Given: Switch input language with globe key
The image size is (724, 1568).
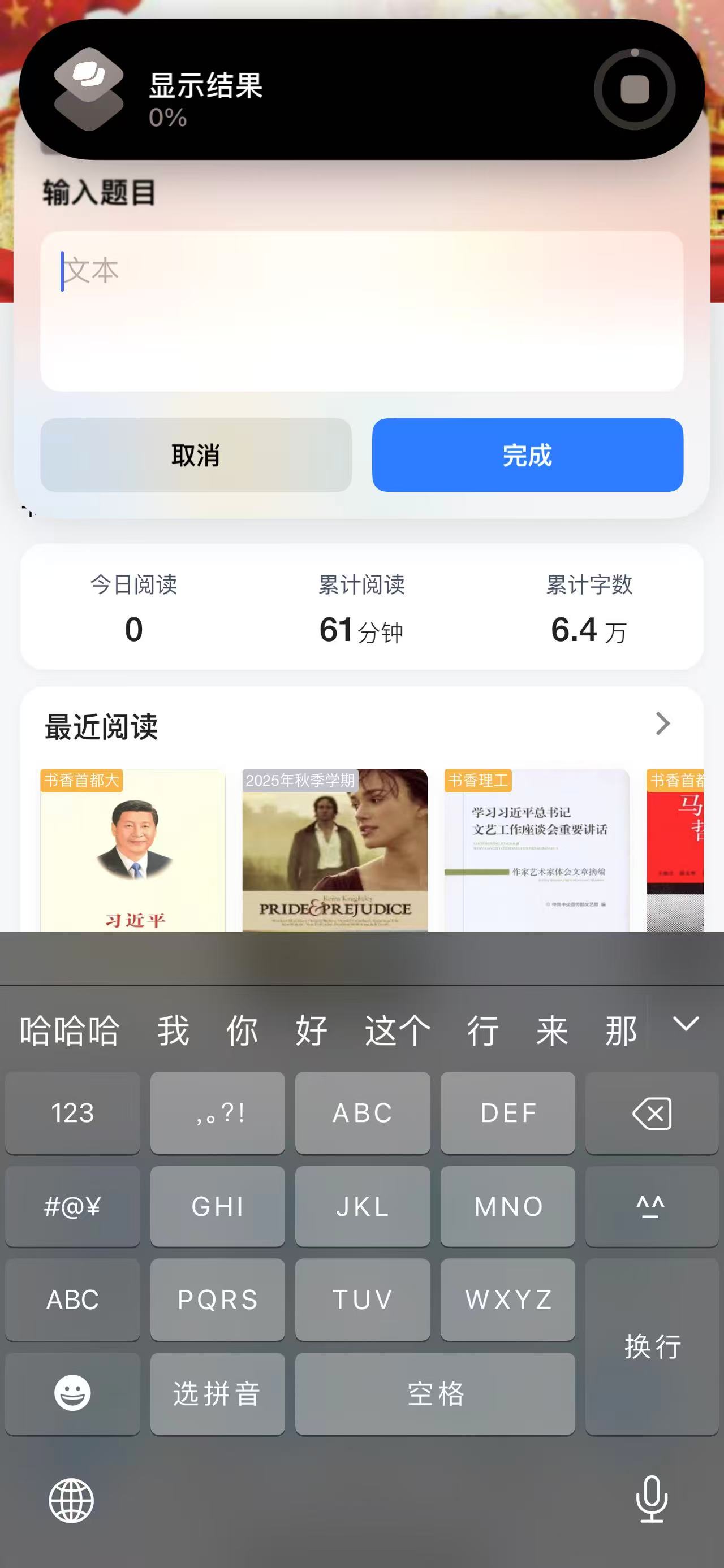Looking at the screenshot, I should pyautogui.click(x=71, y=1500).
